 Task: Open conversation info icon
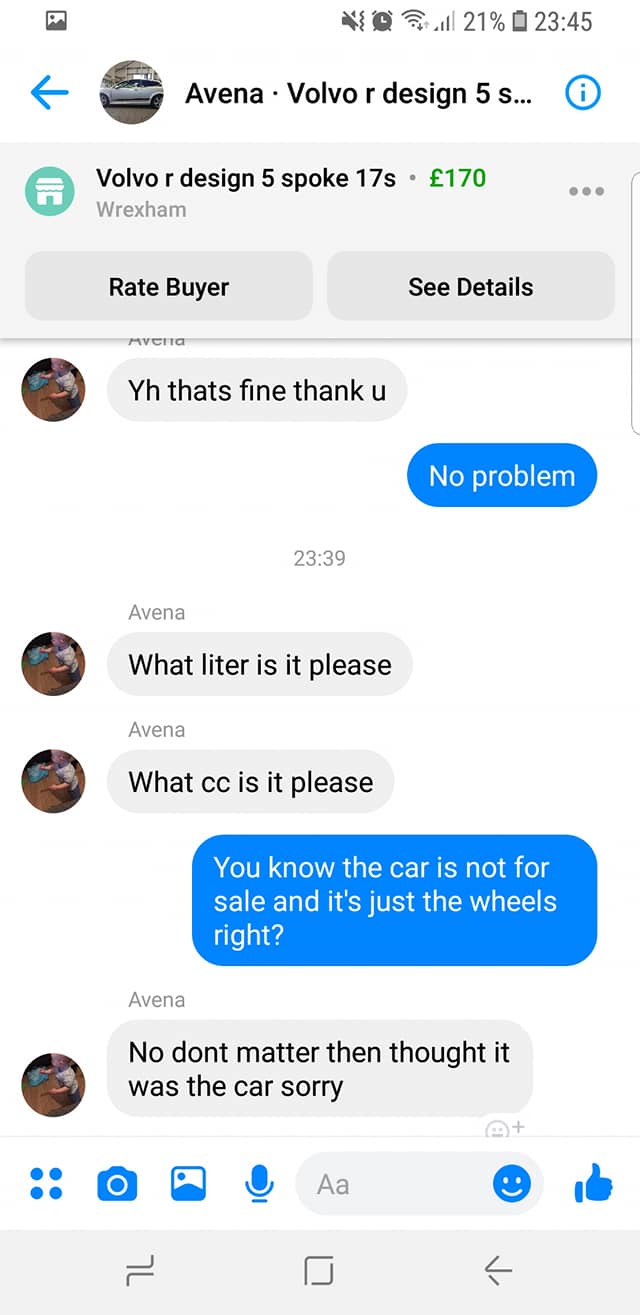(583, 94)
